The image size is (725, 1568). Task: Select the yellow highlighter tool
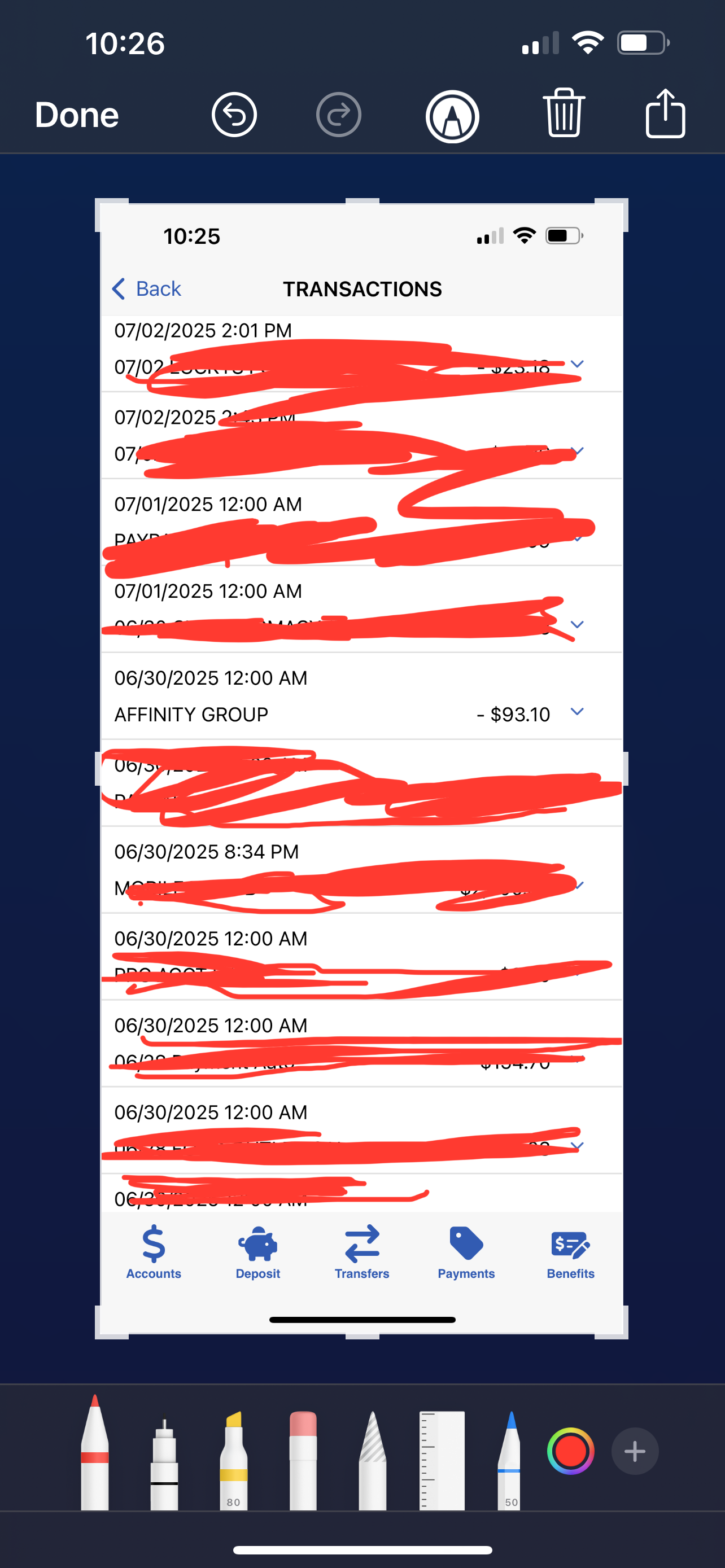234,1460
